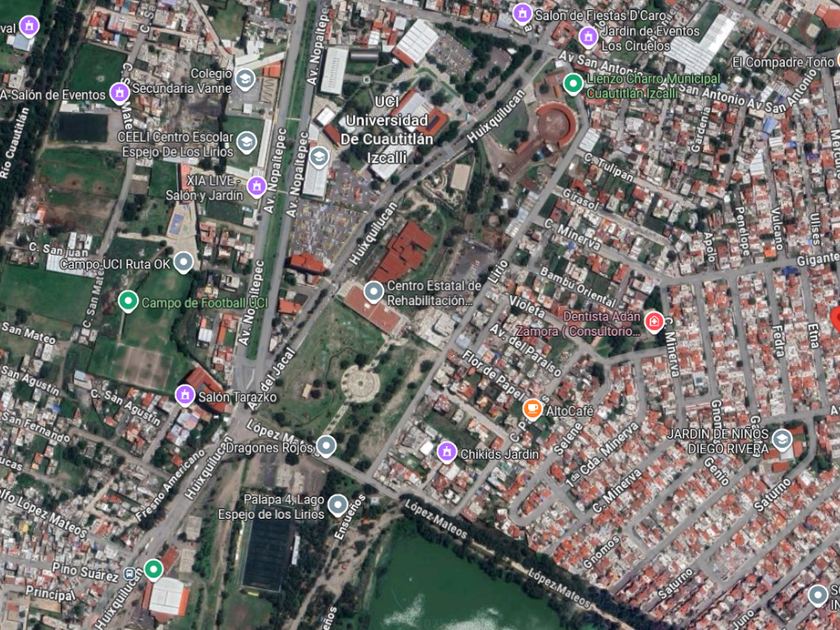Open the AltoCafé coffee marker
The height and width of the screenshot is (630, 840).
click(x=532, y=409)
